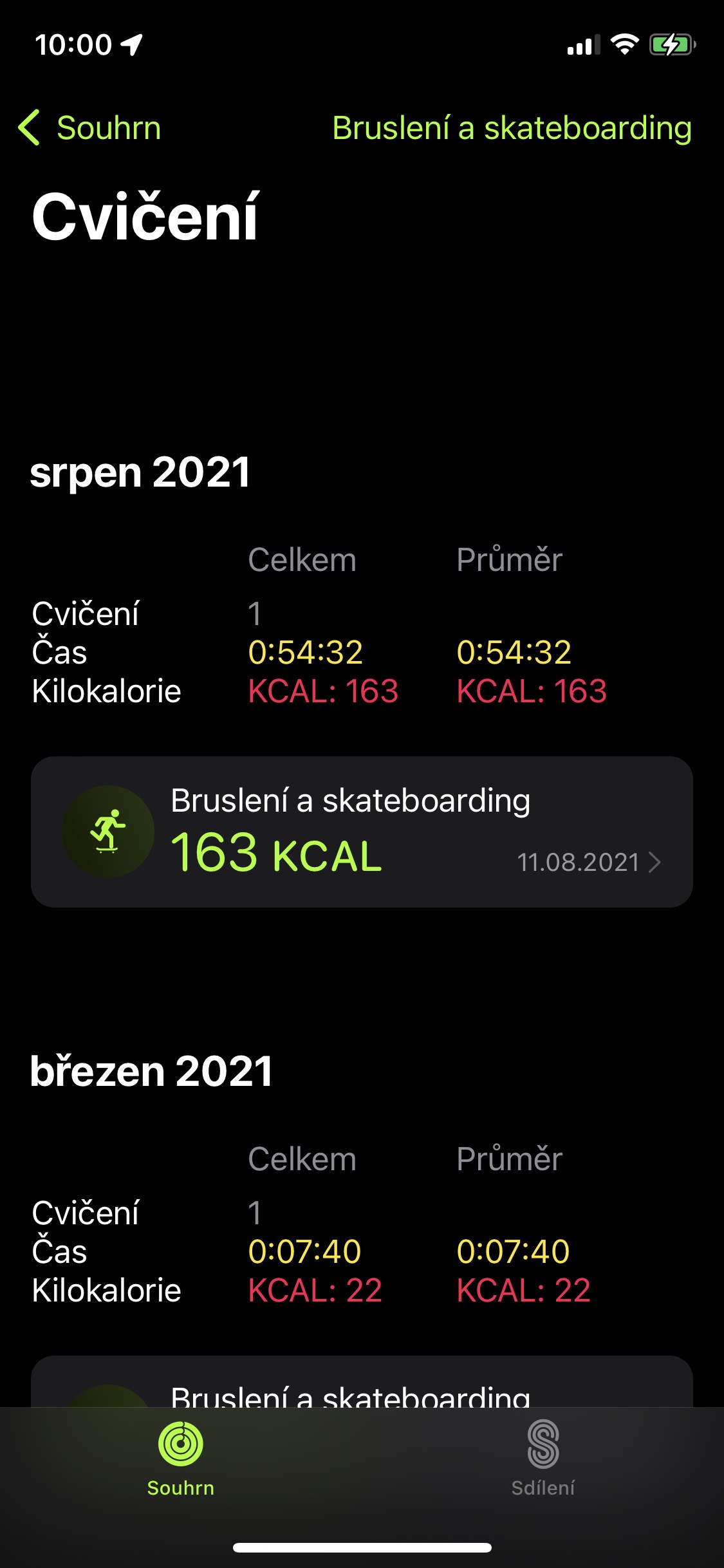Go back to Souhrn

90,127
